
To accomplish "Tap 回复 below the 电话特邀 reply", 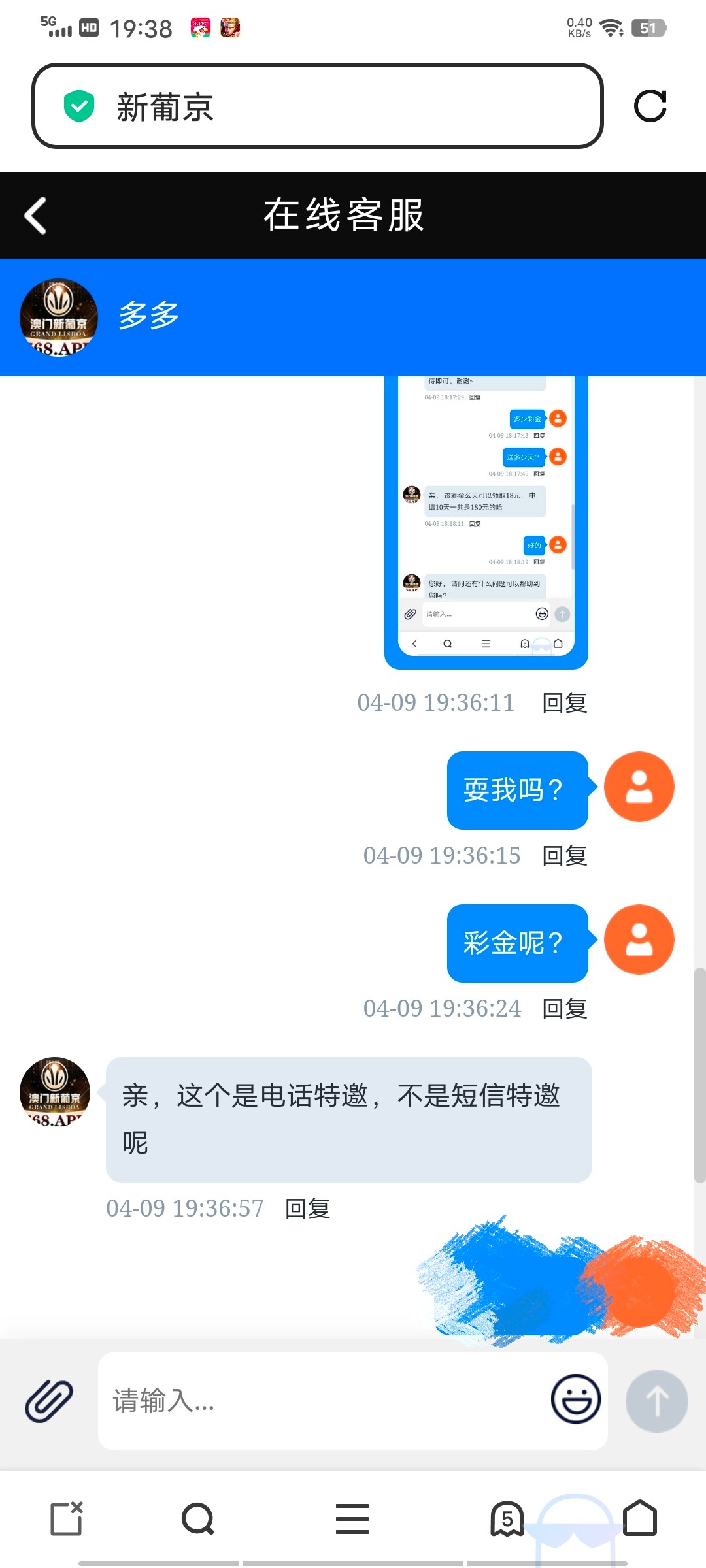I will (307, 1209).
